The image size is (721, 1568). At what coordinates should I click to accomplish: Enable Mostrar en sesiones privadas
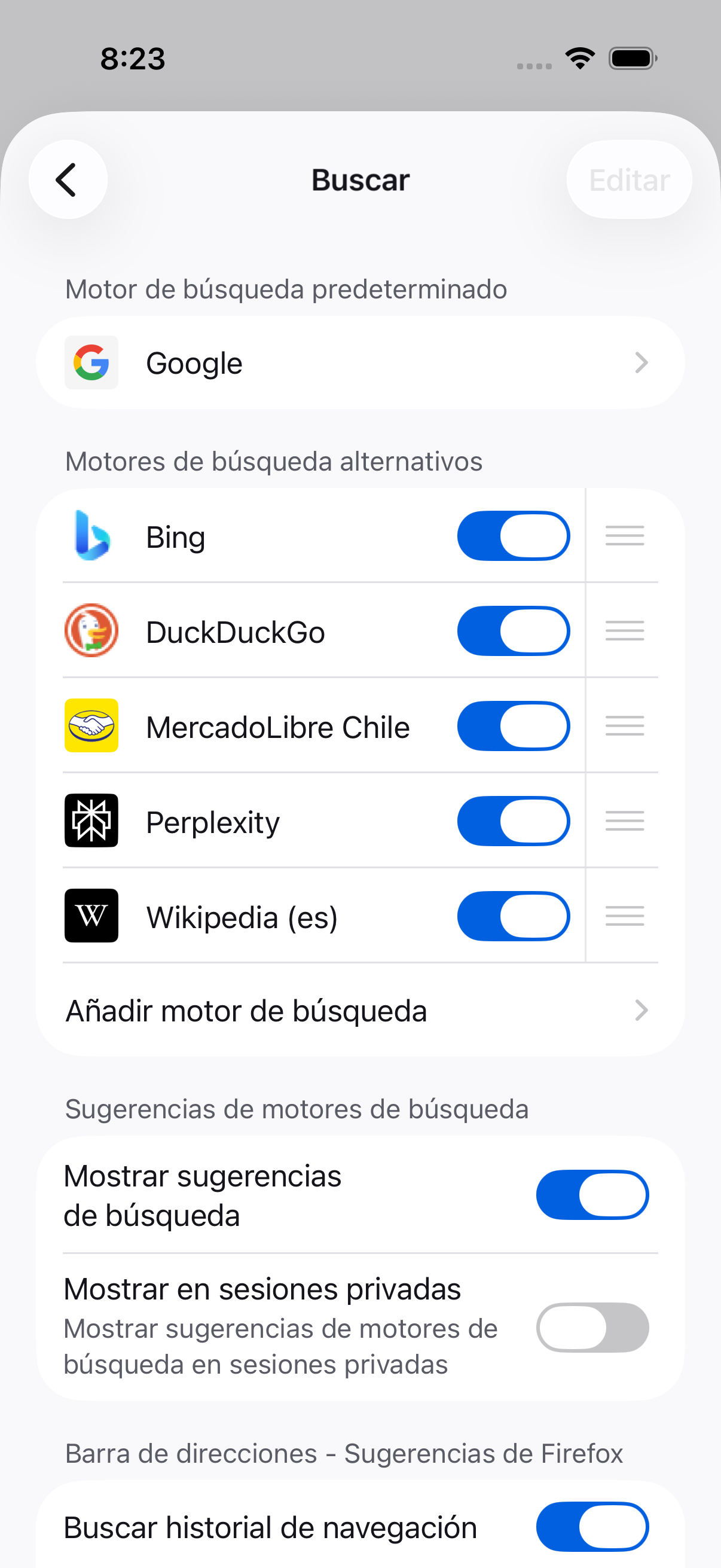click(591, 1327)
